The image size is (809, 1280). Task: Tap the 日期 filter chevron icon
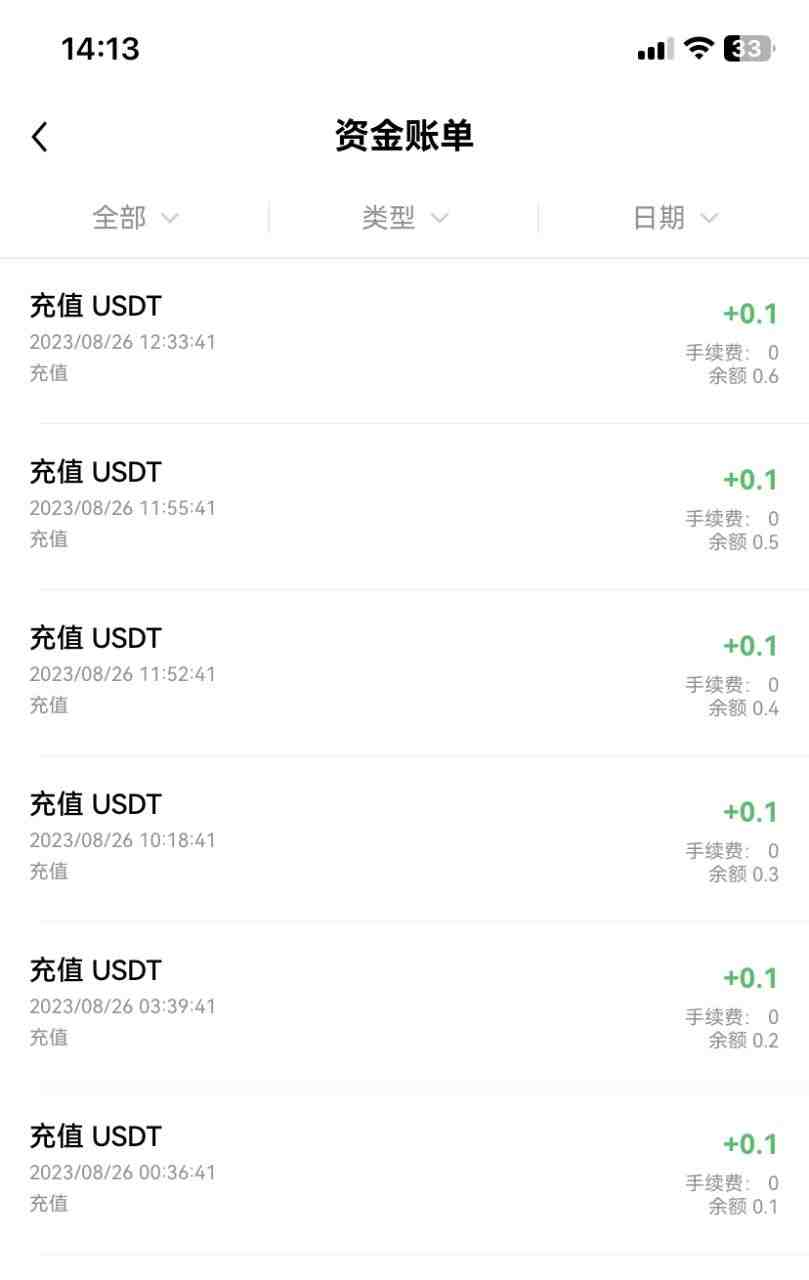(709, 217)
